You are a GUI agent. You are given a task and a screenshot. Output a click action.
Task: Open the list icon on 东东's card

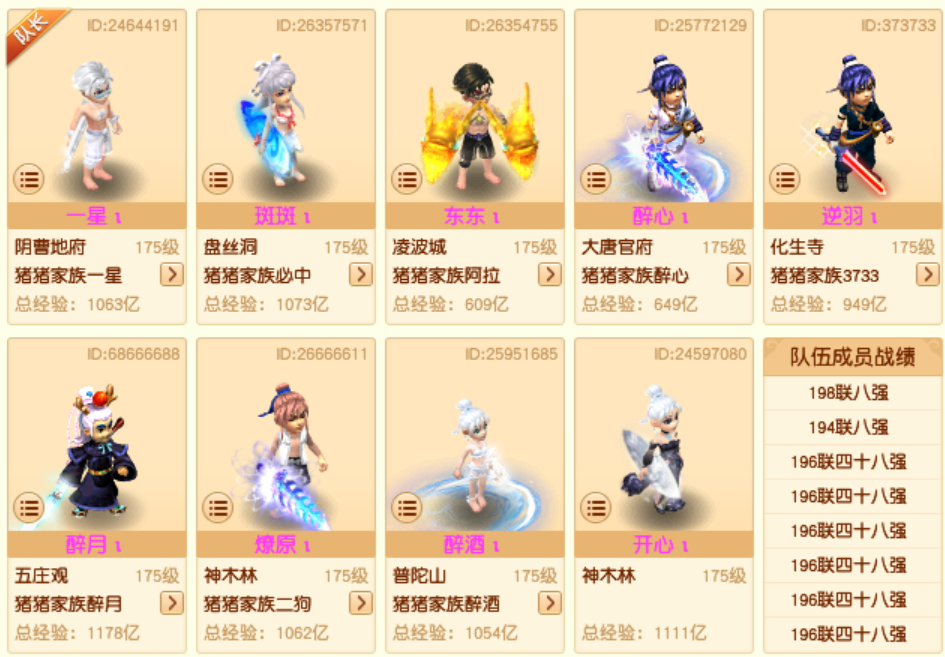[x=406, y=180]
